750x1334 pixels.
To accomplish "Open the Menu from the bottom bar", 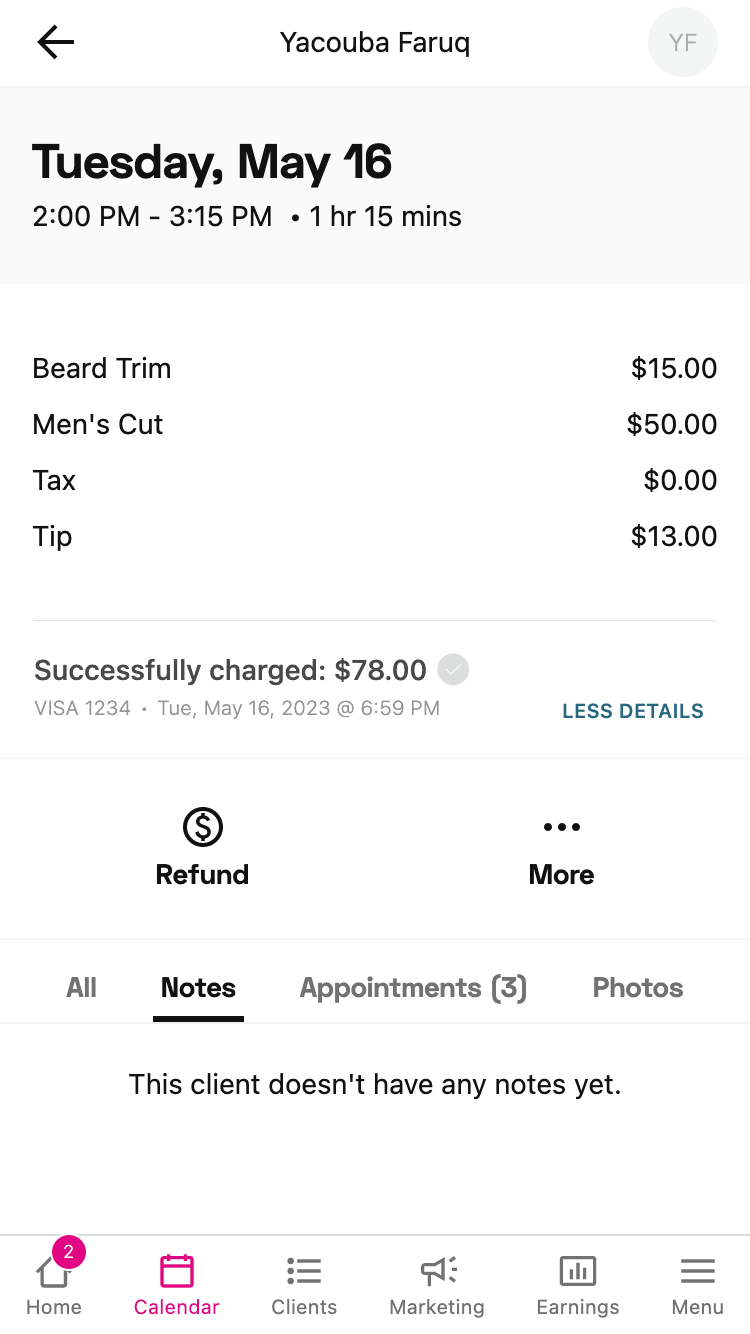I will [x=697, y=1285].
